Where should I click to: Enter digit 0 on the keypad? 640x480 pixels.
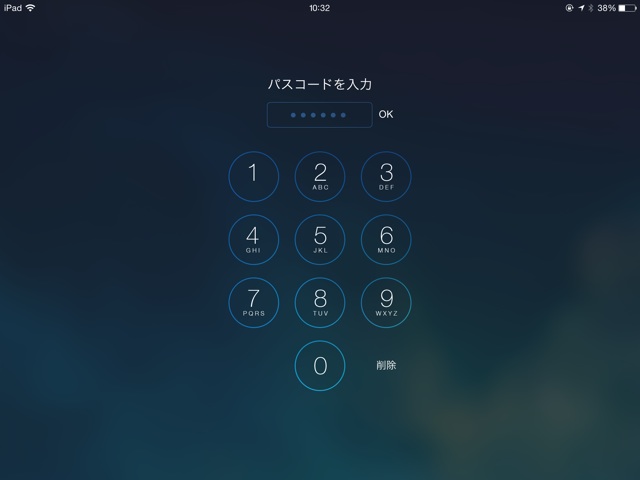coord(320,365)
